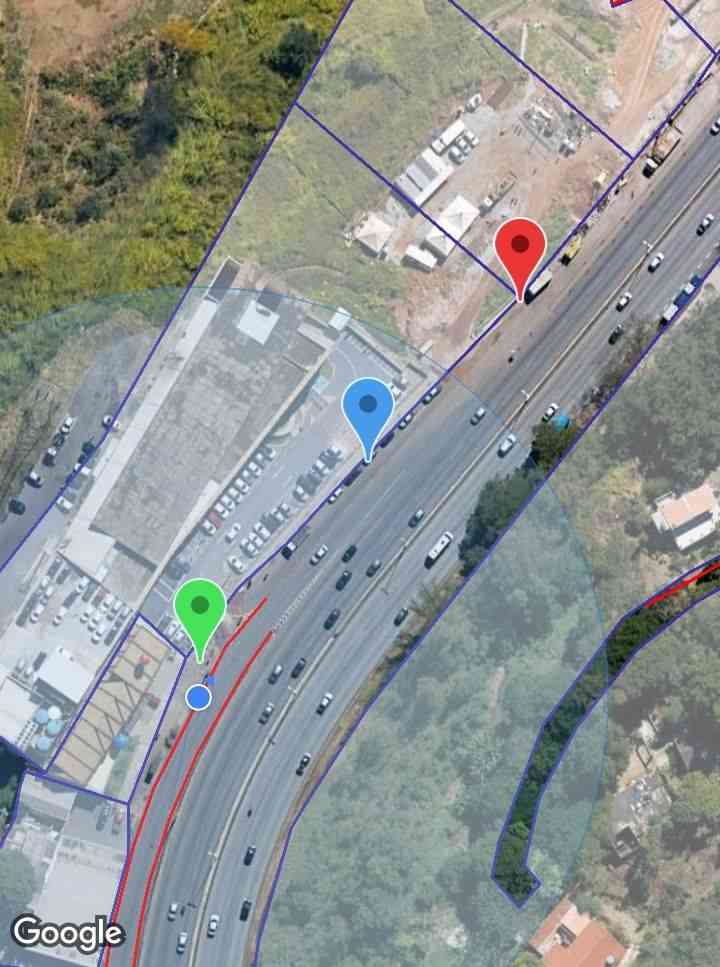Select the blue map marker pin

[x=368, y=407]
